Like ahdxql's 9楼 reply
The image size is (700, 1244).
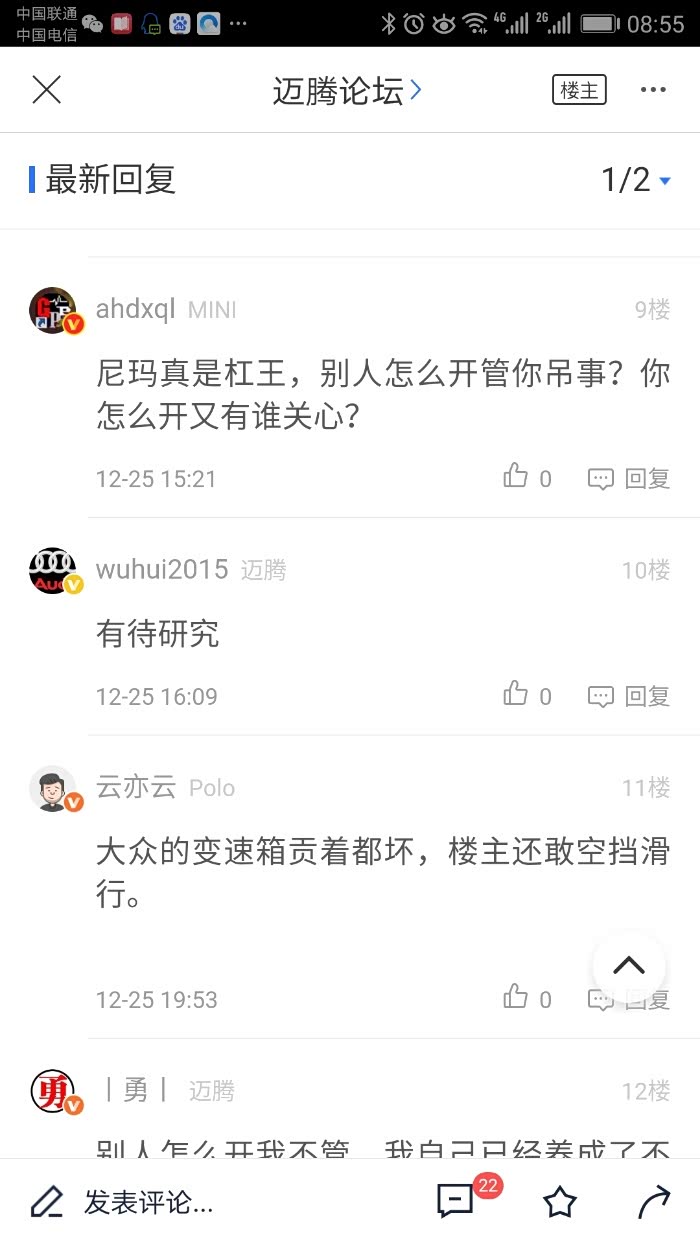click(x=527, y=478)
